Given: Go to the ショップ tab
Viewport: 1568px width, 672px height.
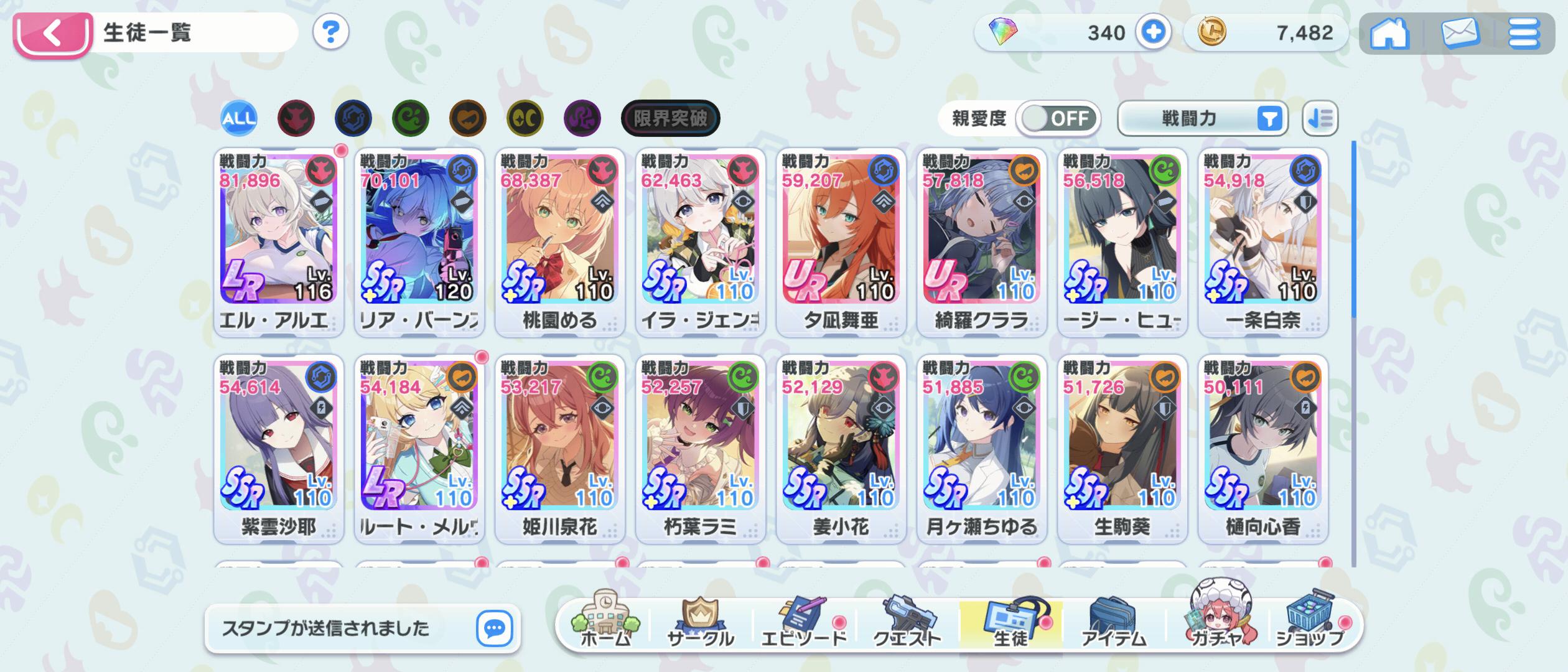Looking at the screenshot, I should tap(1311, 622).
